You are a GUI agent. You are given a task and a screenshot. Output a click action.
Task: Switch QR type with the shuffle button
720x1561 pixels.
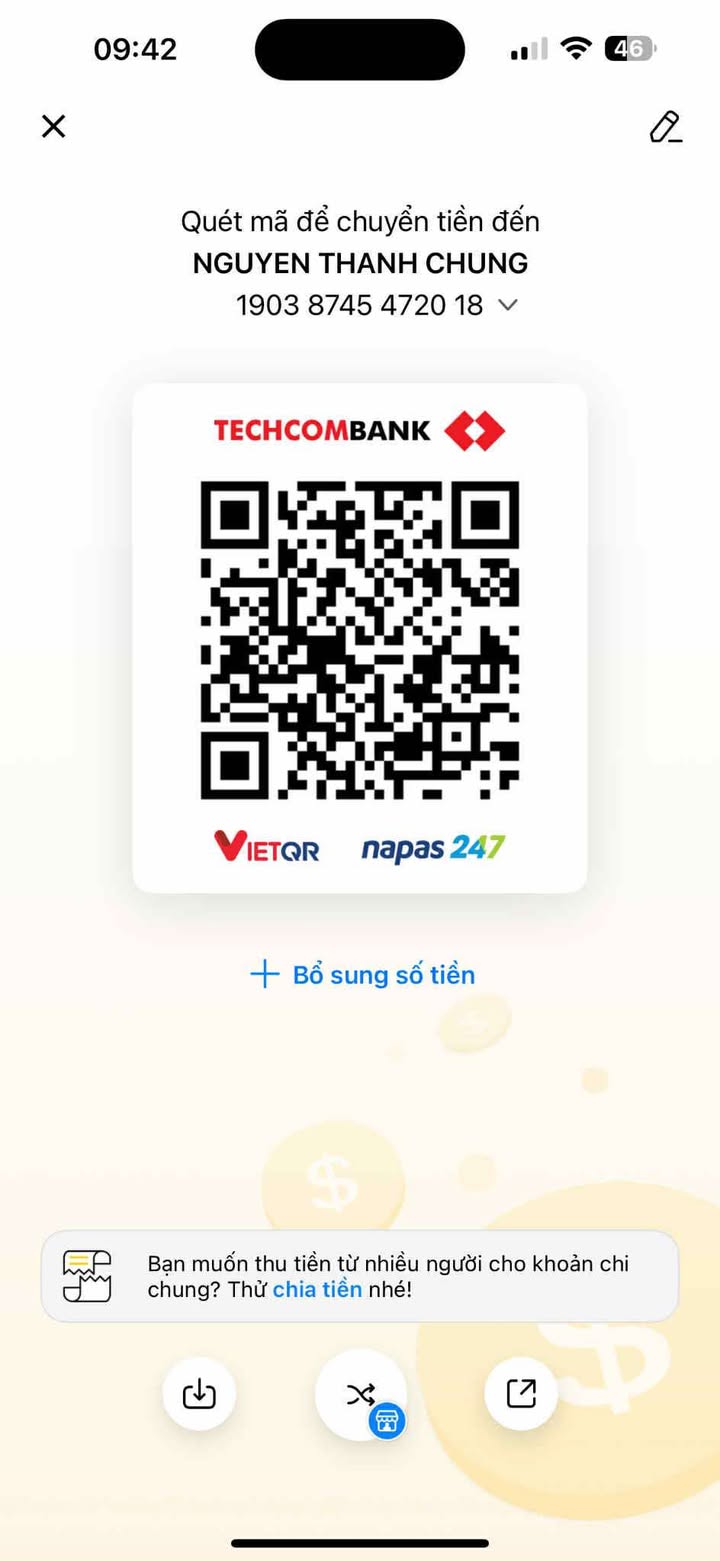[x=360, y=1394]
